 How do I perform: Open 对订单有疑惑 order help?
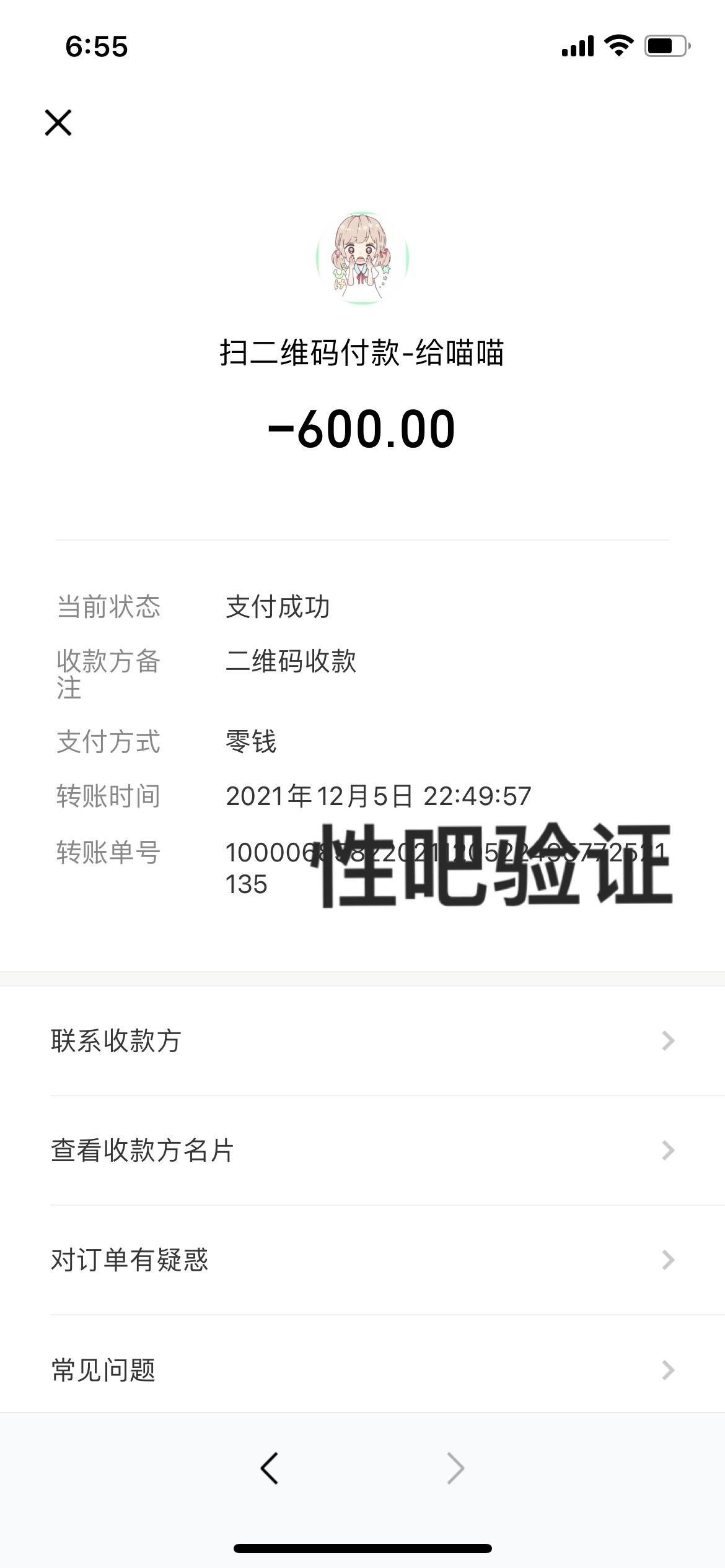(362, 1260)
